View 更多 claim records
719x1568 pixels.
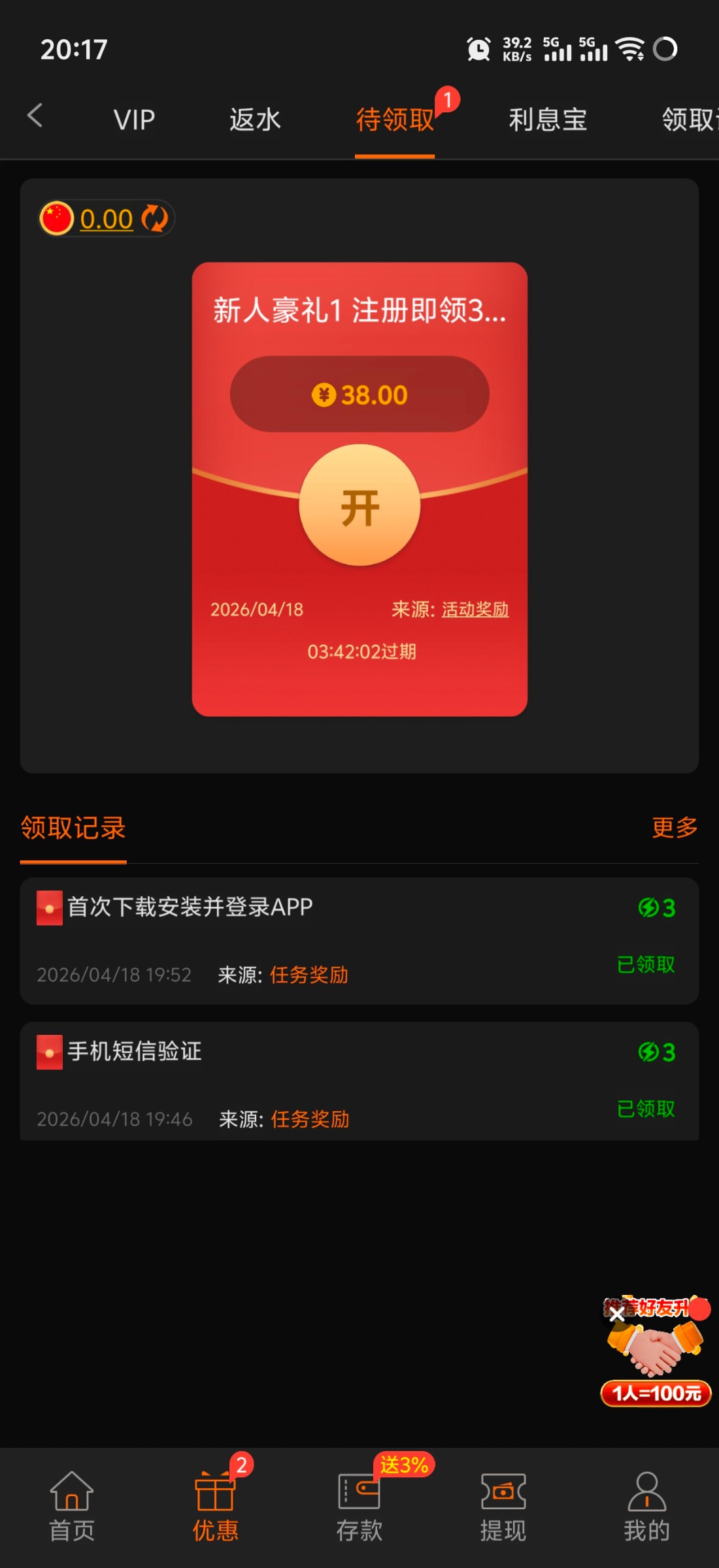675,827
